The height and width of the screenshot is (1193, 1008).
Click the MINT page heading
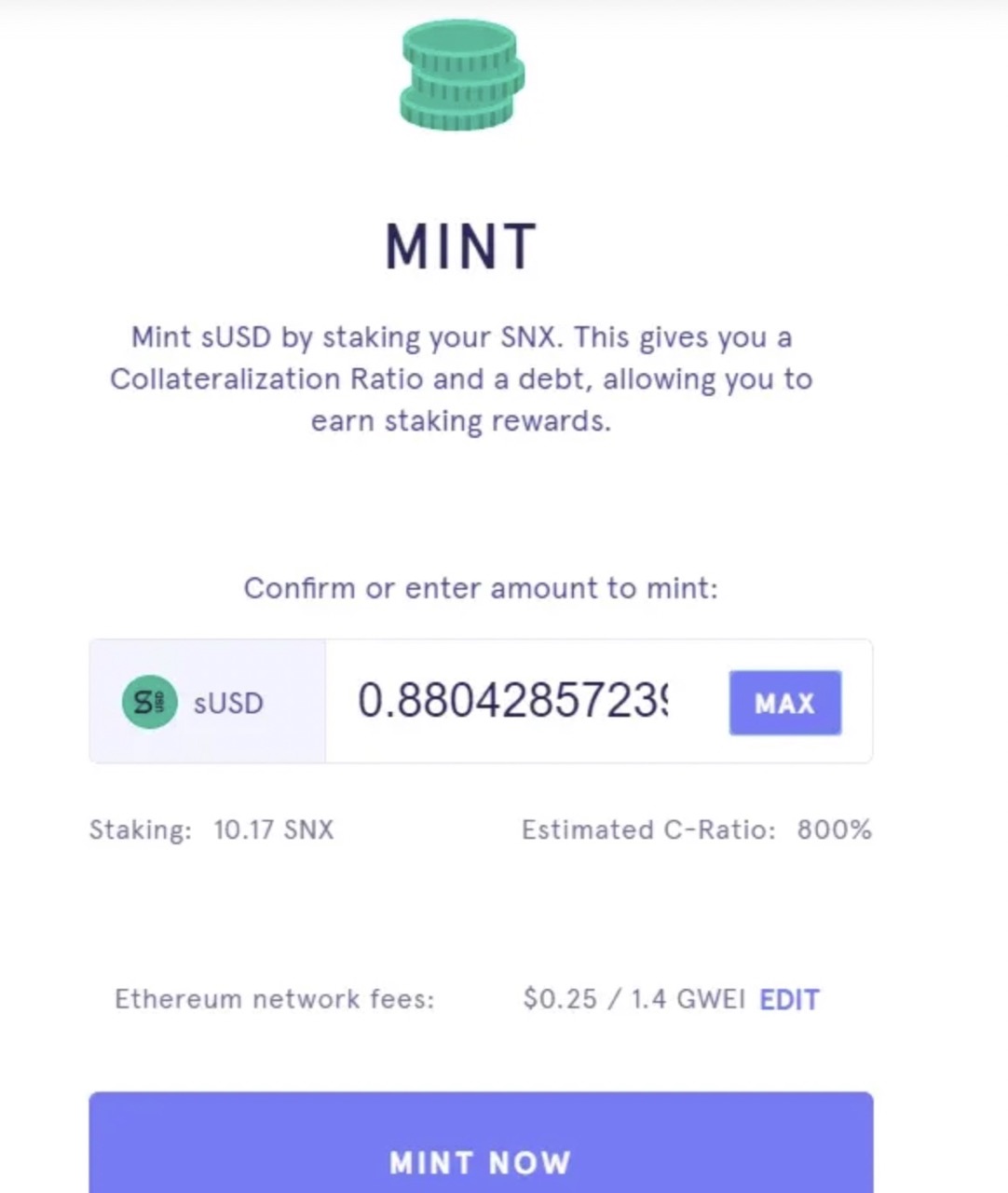[460, 244]
